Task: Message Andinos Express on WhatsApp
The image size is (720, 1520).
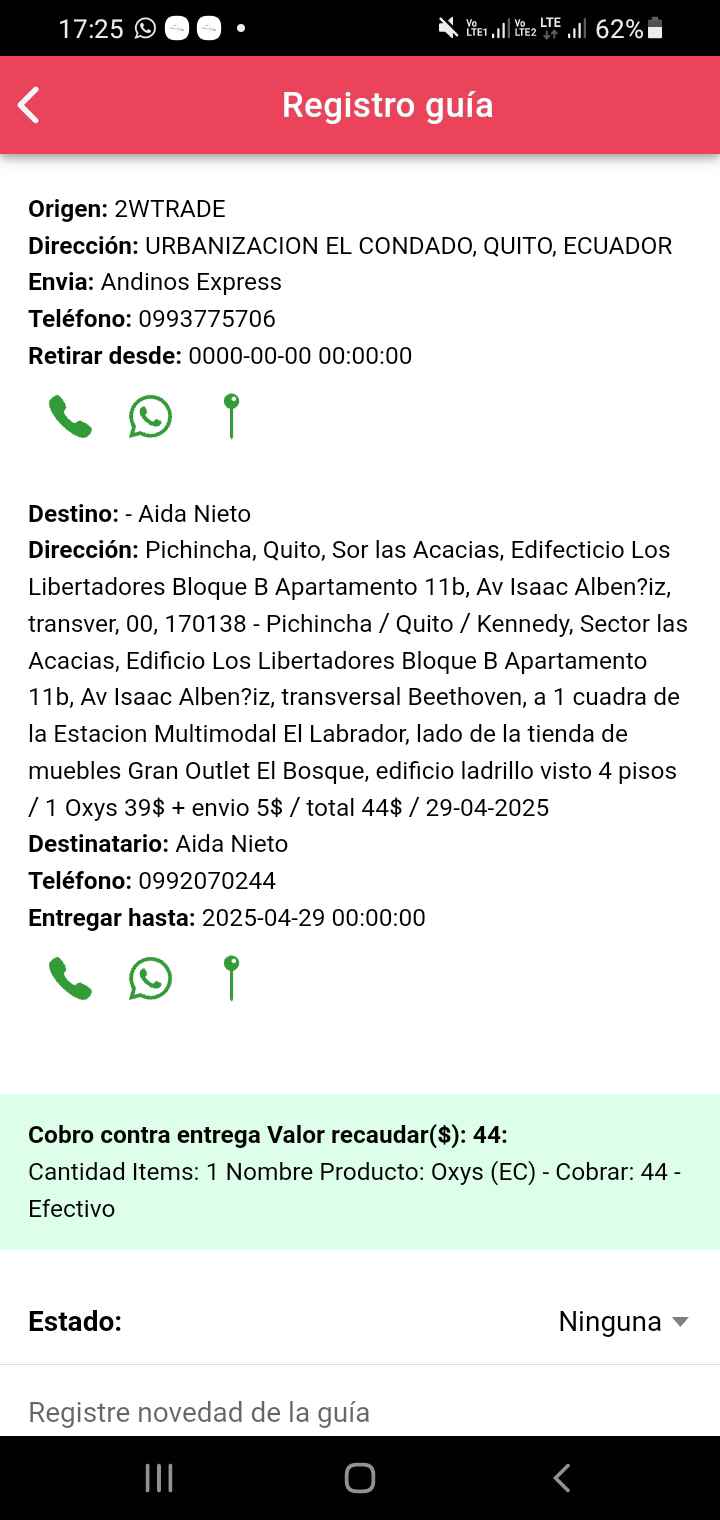Action: tap(150, 417)
